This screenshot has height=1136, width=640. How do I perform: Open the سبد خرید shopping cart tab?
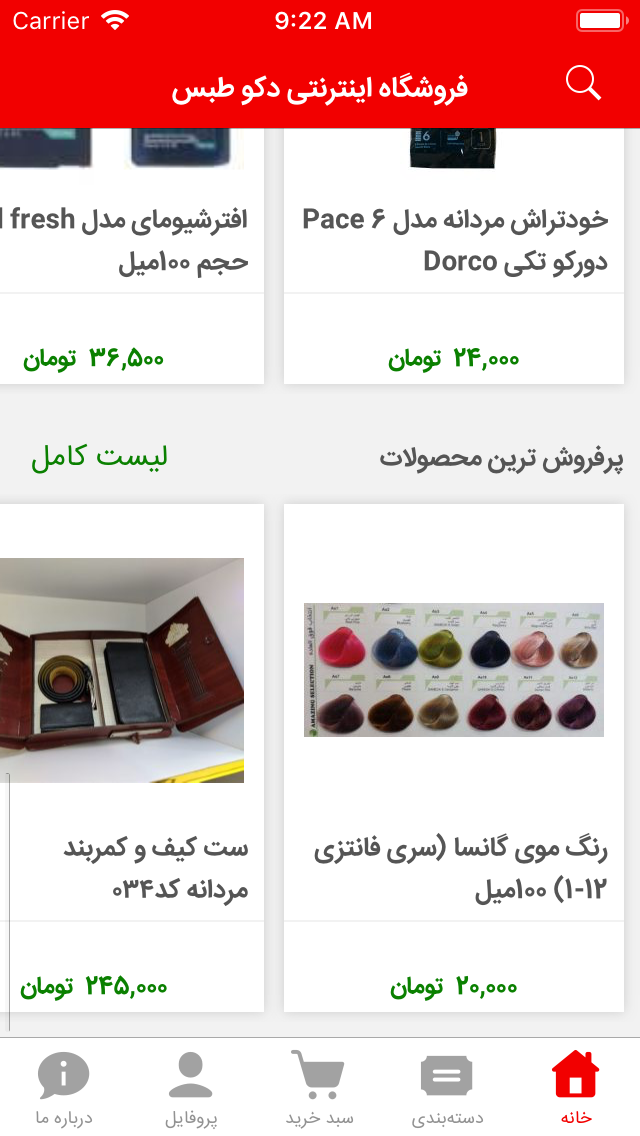(319, 1087)
